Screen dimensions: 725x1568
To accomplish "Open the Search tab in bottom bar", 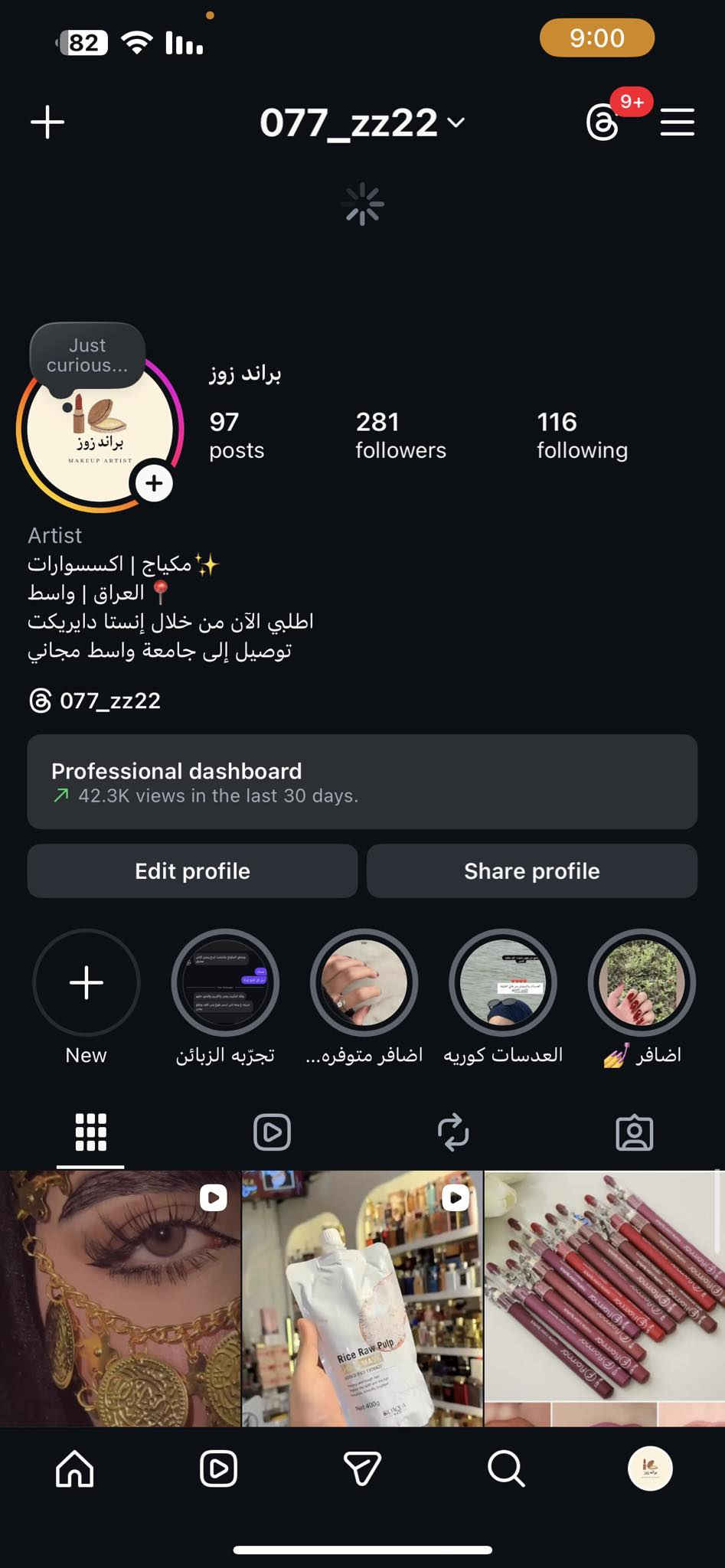I will pos(506,1469).
